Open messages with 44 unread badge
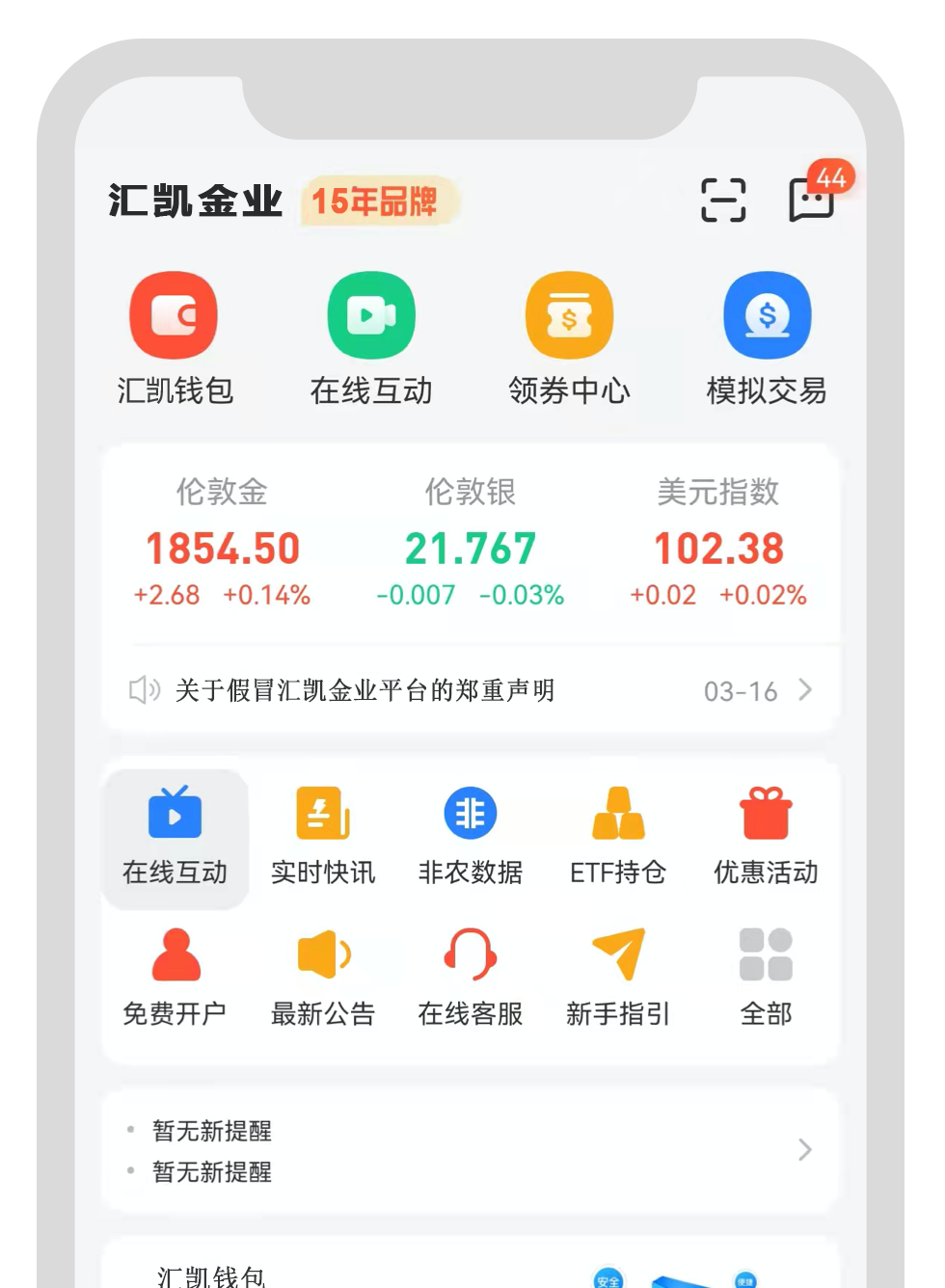 click(x=811, y=200)
